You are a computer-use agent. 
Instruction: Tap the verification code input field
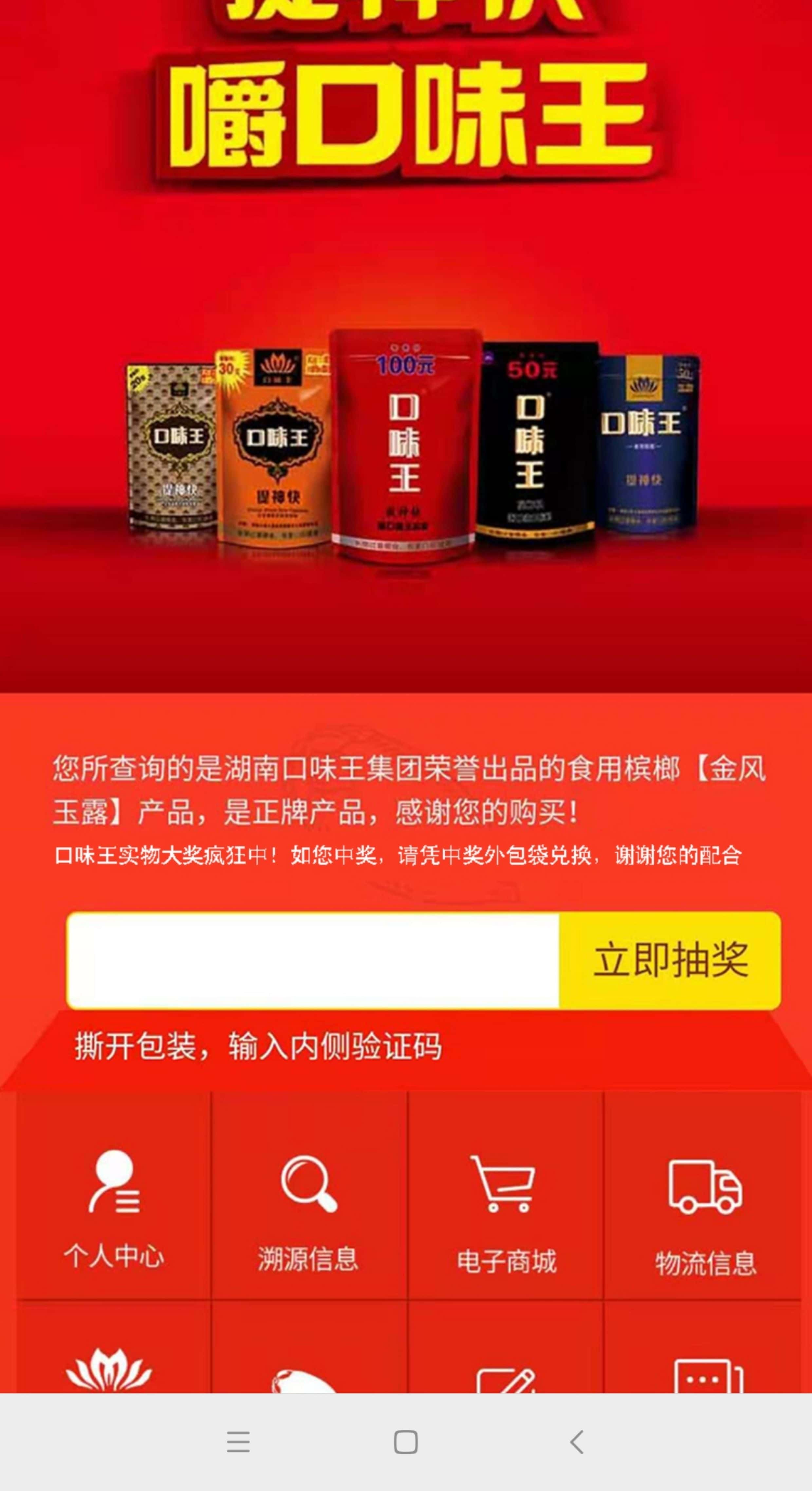coord(313,960)
